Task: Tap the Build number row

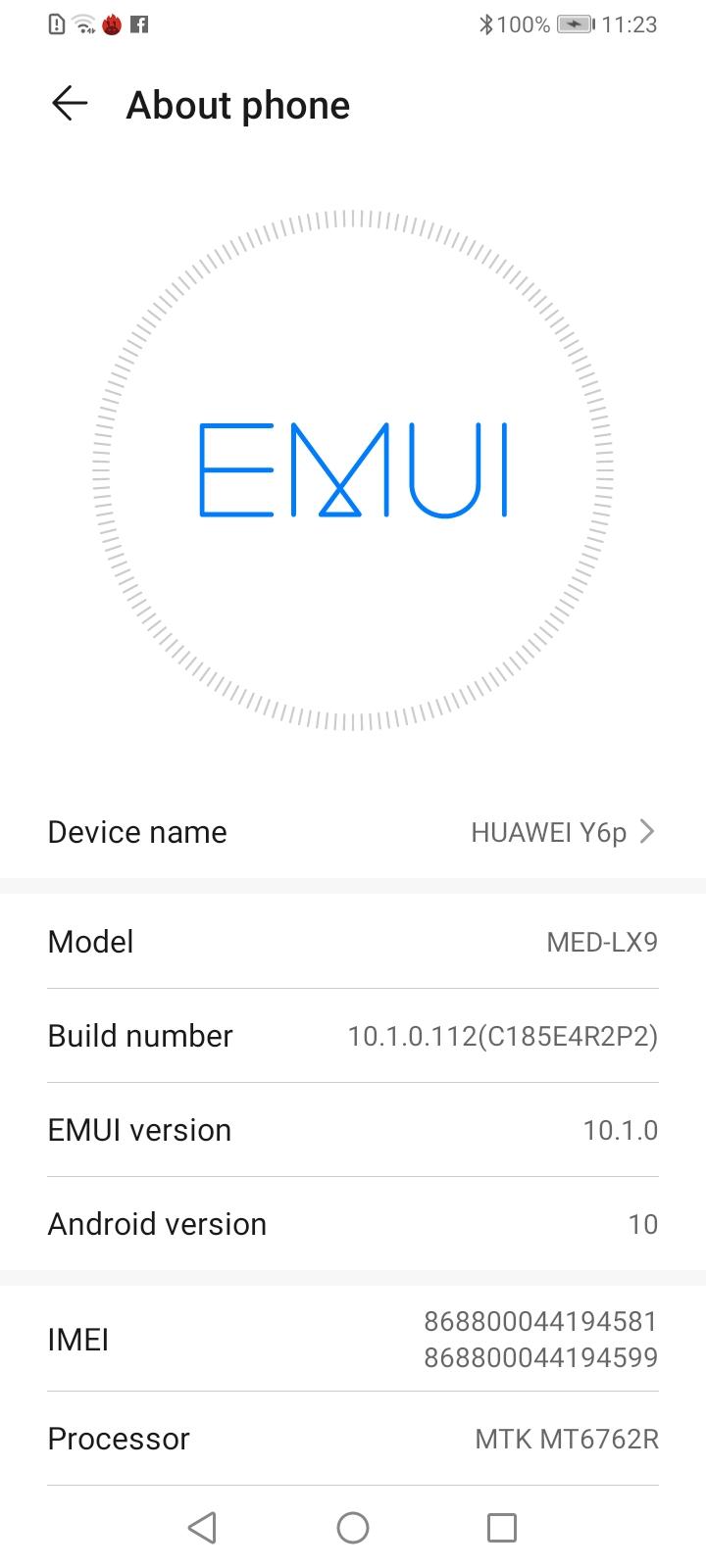Action: [353, 1036]
